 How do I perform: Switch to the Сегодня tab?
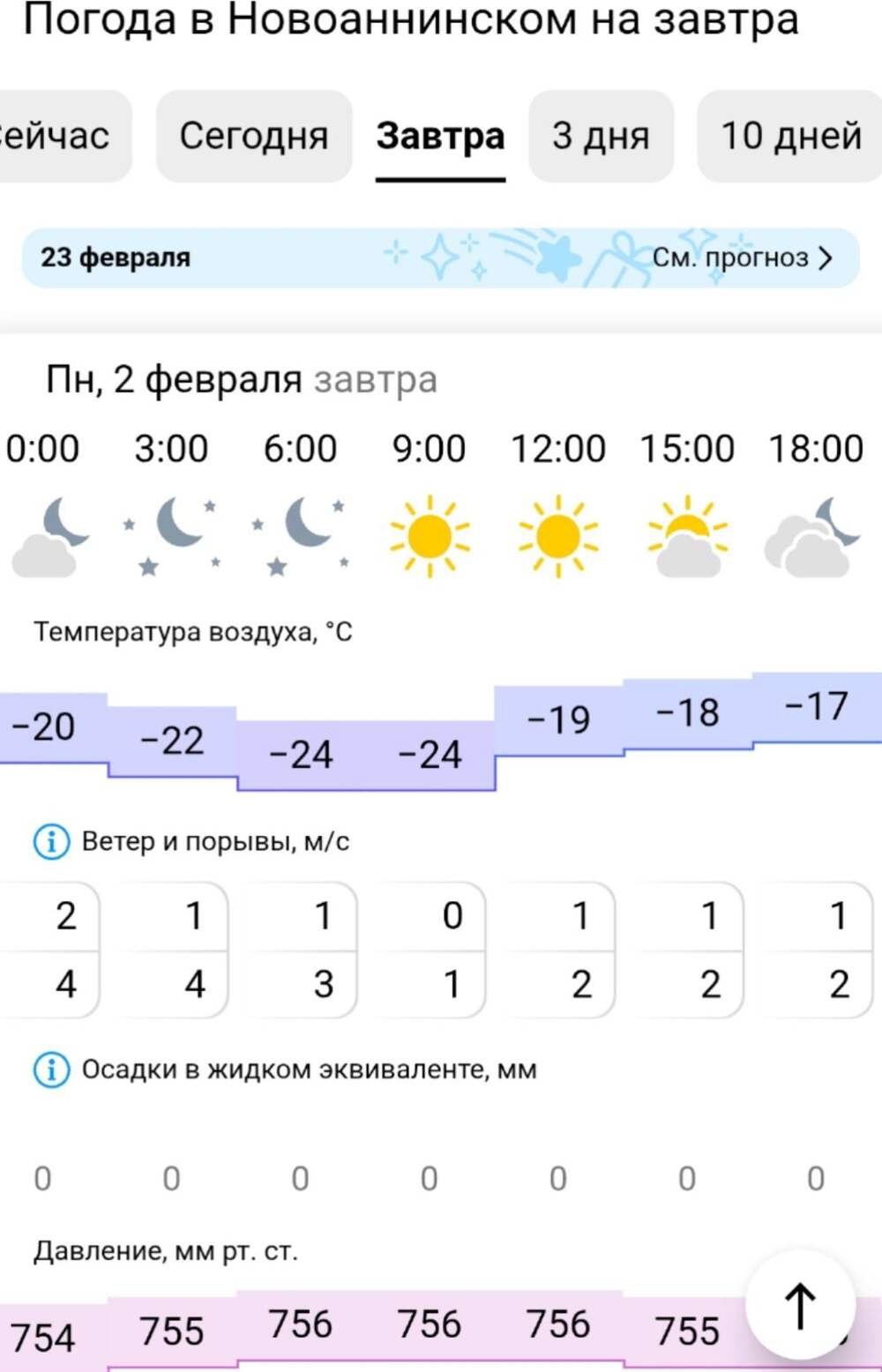[x=254, y=137]
